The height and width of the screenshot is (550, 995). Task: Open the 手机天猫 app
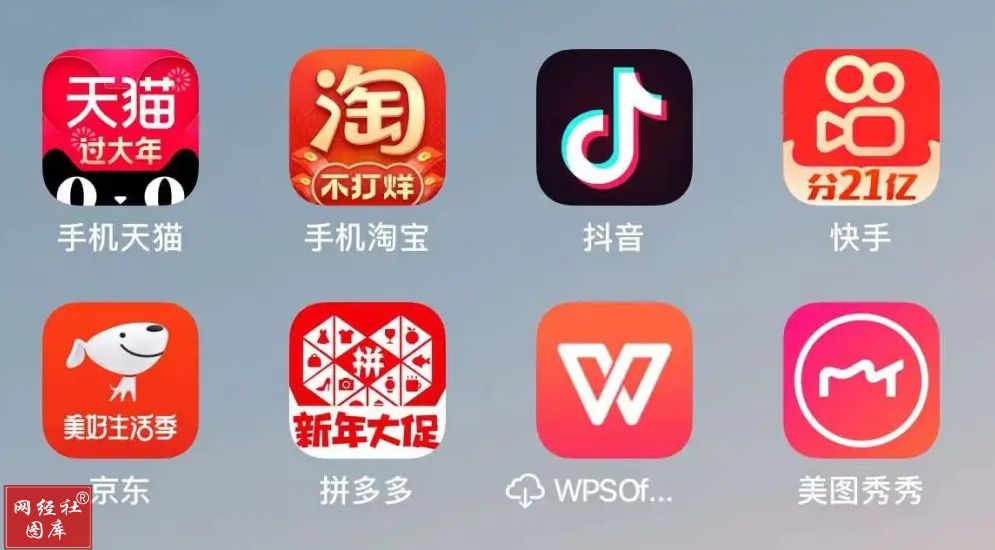pos(120,127)
